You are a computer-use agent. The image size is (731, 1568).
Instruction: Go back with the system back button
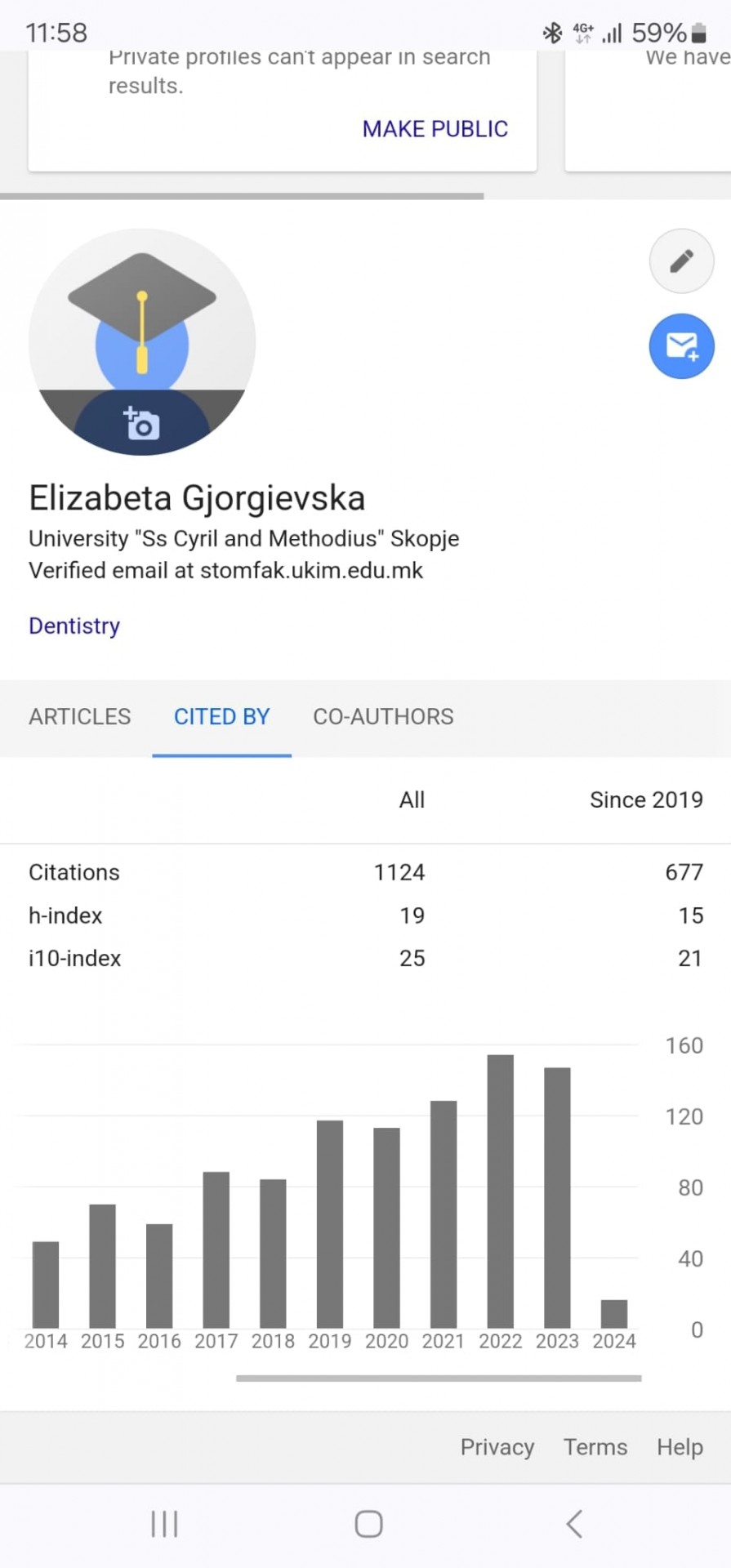574,1524
